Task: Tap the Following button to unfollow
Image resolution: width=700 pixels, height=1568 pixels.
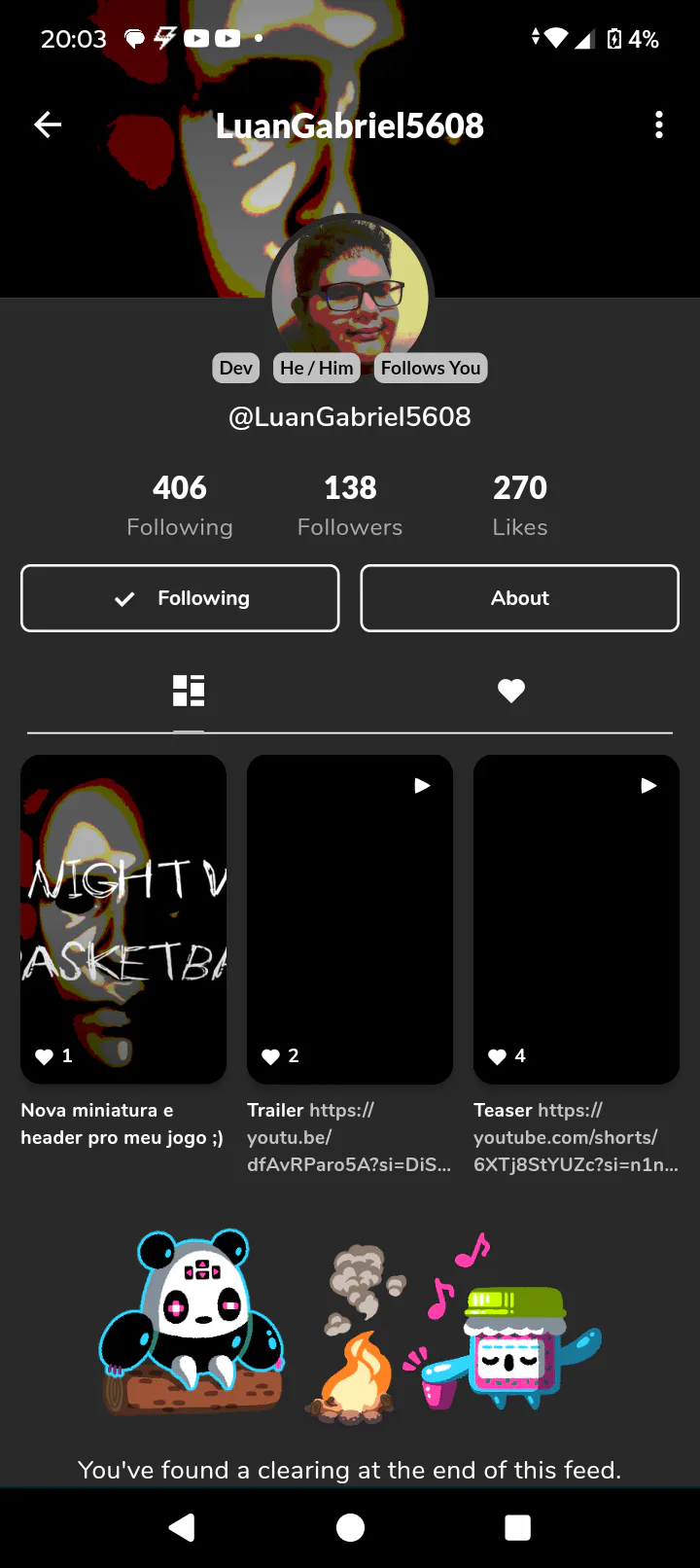Action: [x=180, y=598]
